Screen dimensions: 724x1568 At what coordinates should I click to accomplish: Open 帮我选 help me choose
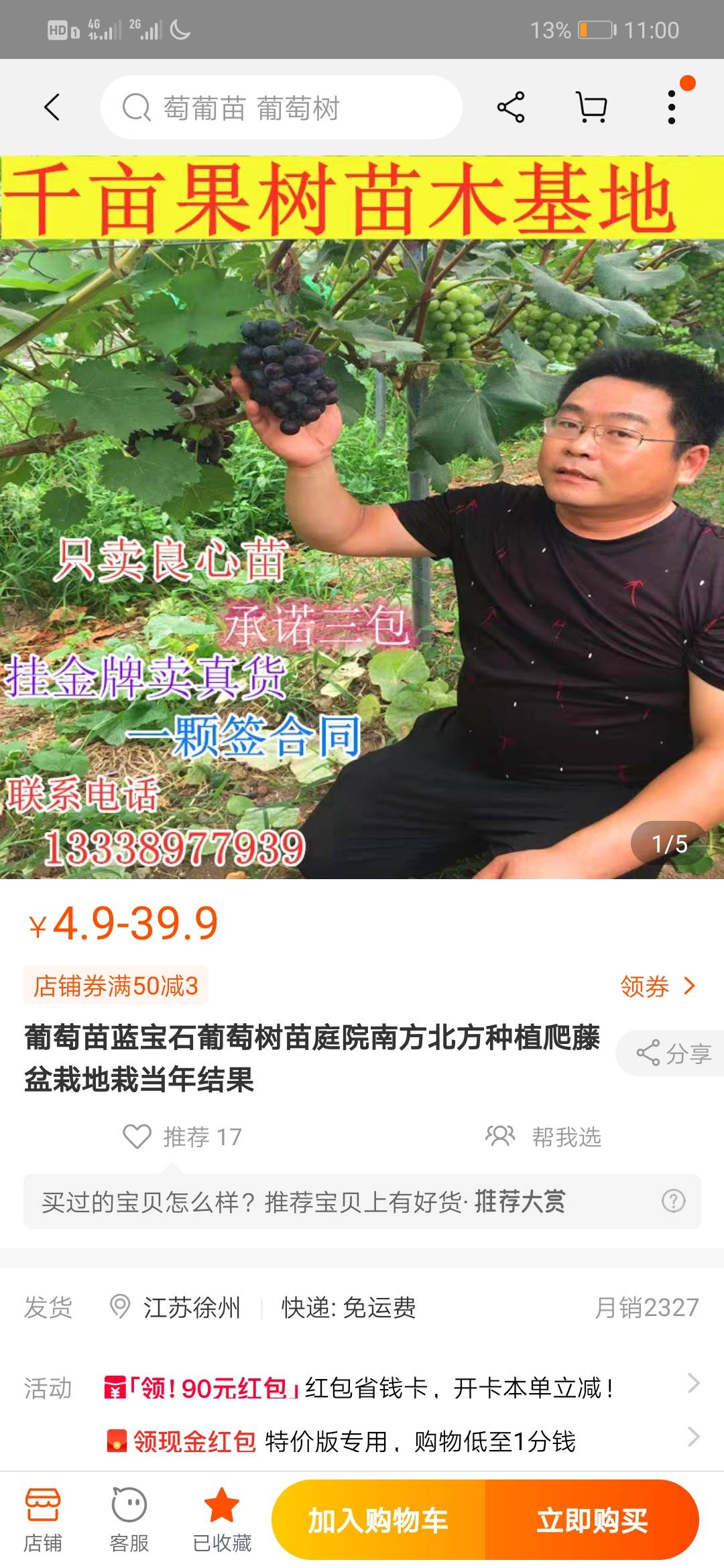click(544, 1137)
